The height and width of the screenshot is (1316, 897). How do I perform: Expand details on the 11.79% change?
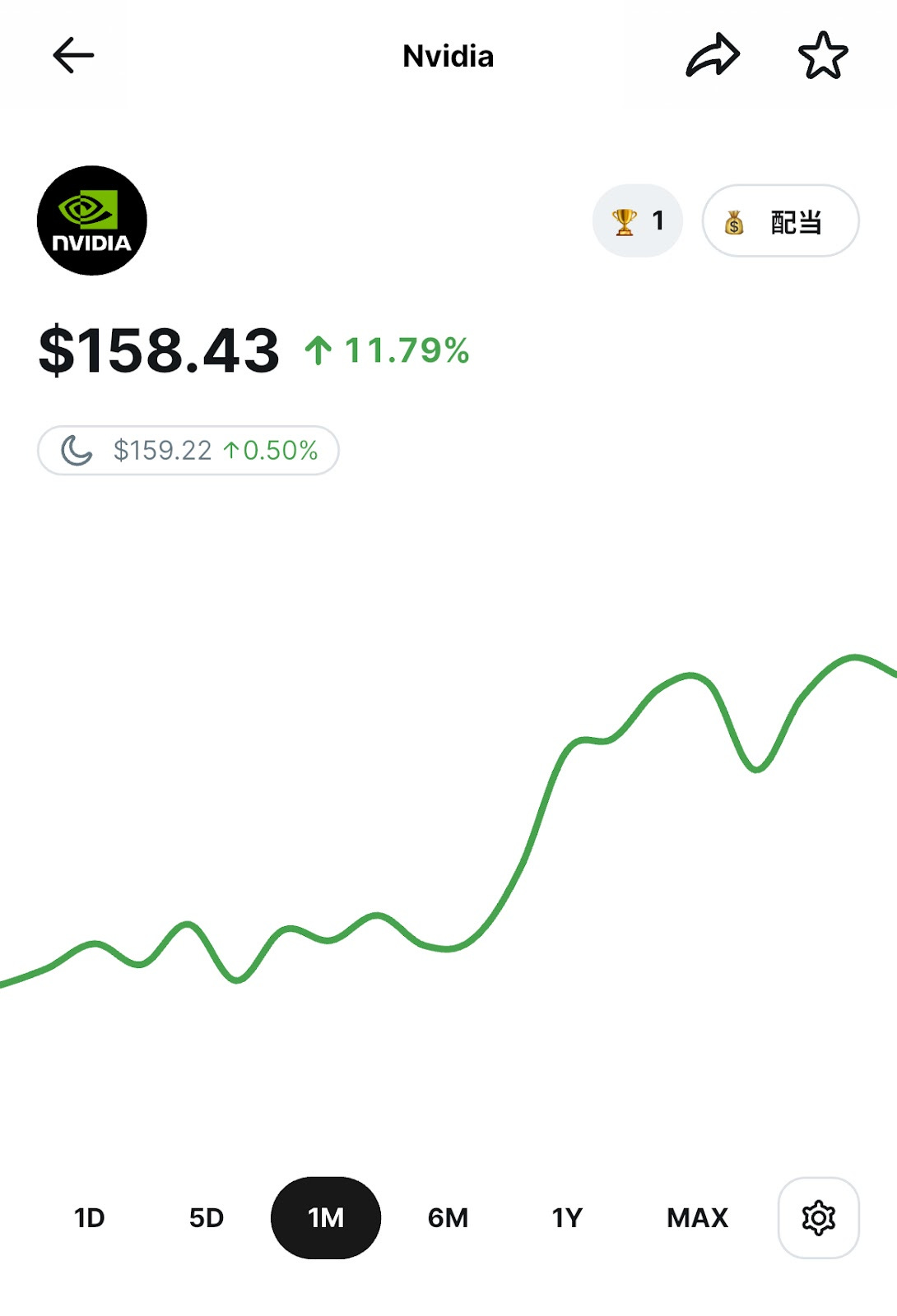pyautogui.click(x=387, y=350)
